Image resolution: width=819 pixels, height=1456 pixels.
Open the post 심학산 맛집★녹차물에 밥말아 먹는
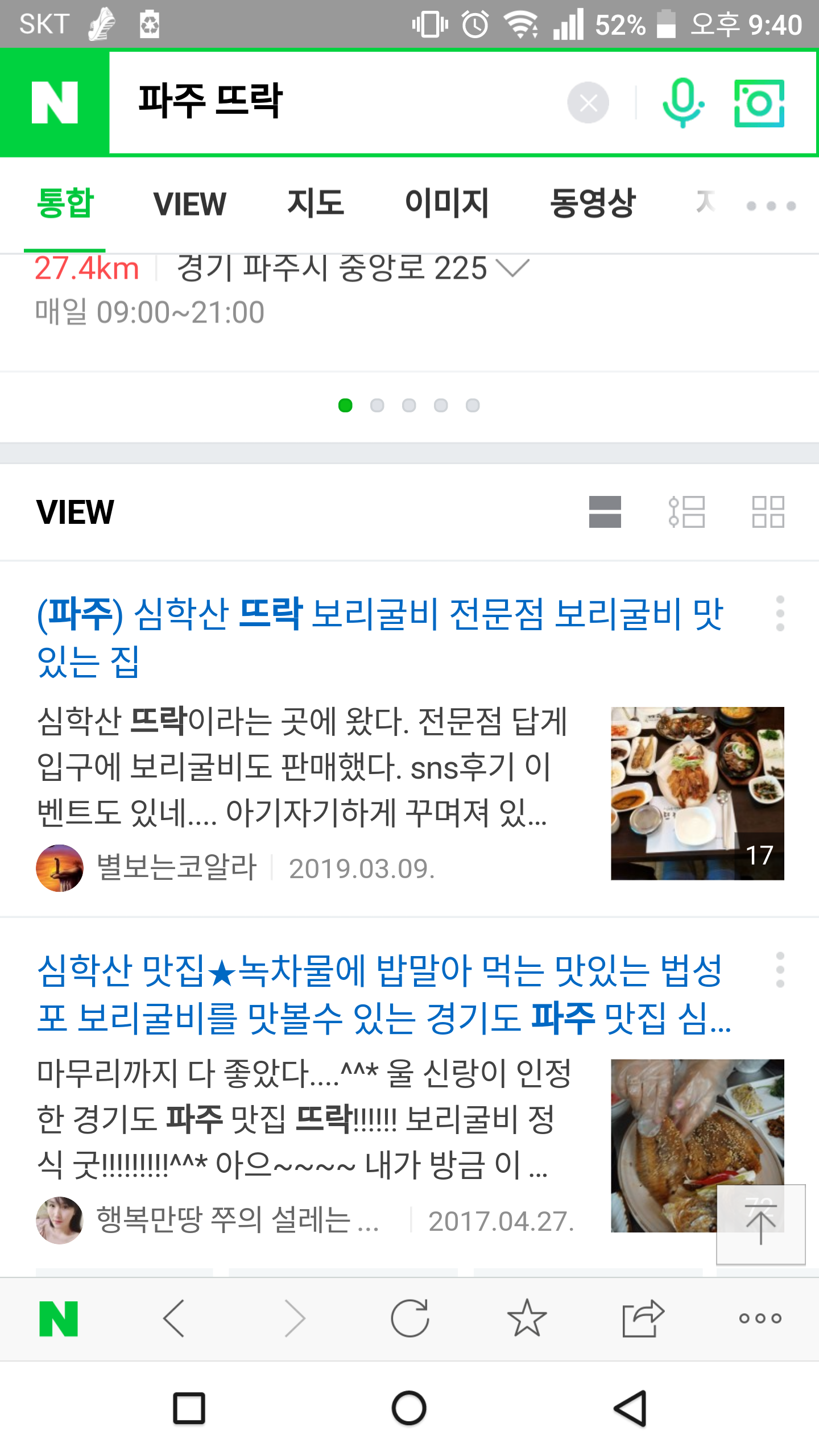coord(384,994)
